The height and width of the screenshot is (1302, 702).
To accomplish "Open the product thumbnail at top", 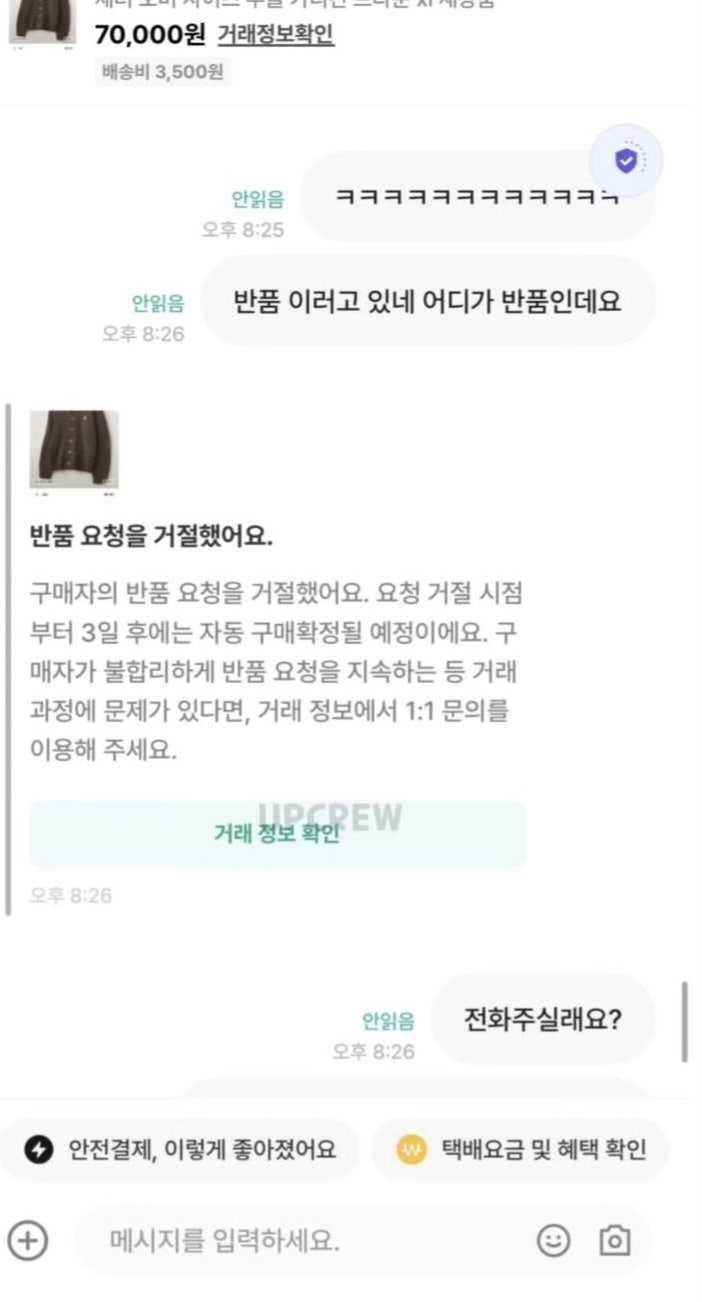I will [x=42, y=22].
